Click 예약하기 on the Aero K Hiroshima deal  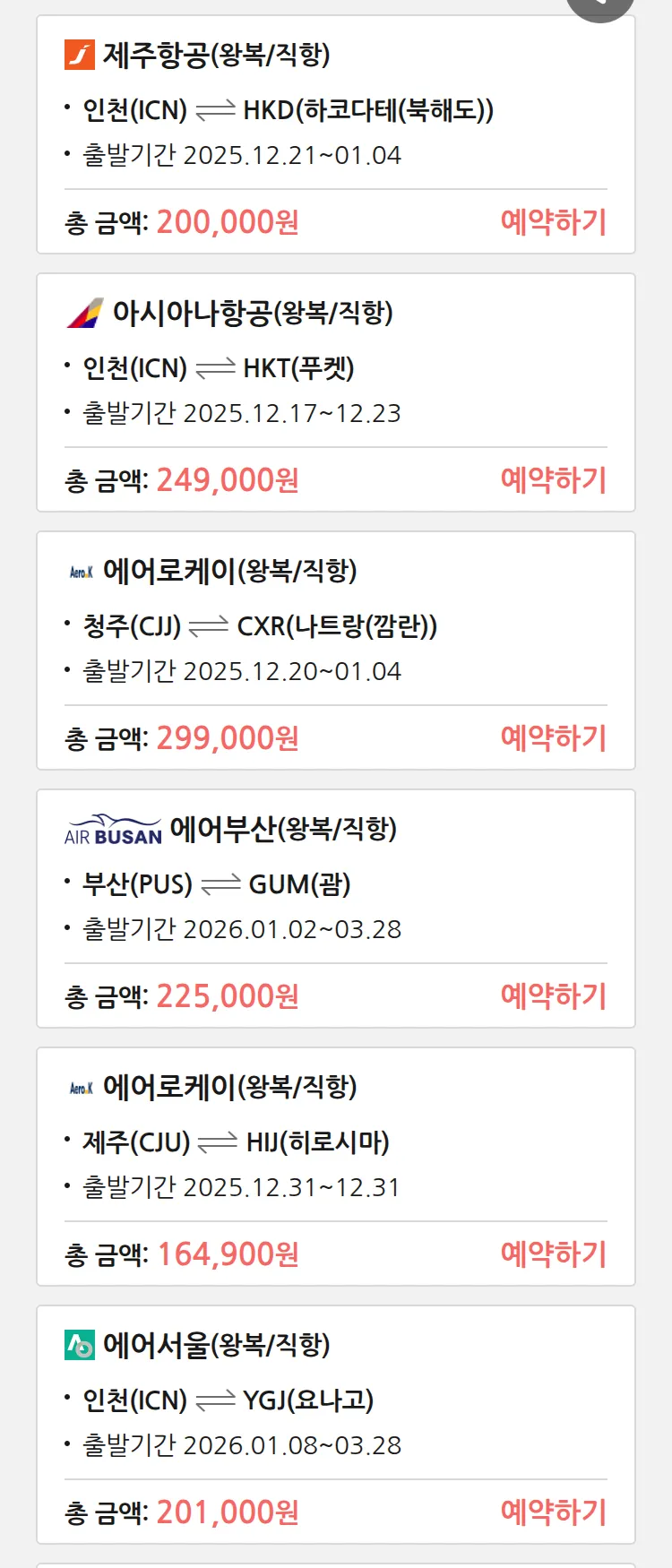coord(553,1254)
